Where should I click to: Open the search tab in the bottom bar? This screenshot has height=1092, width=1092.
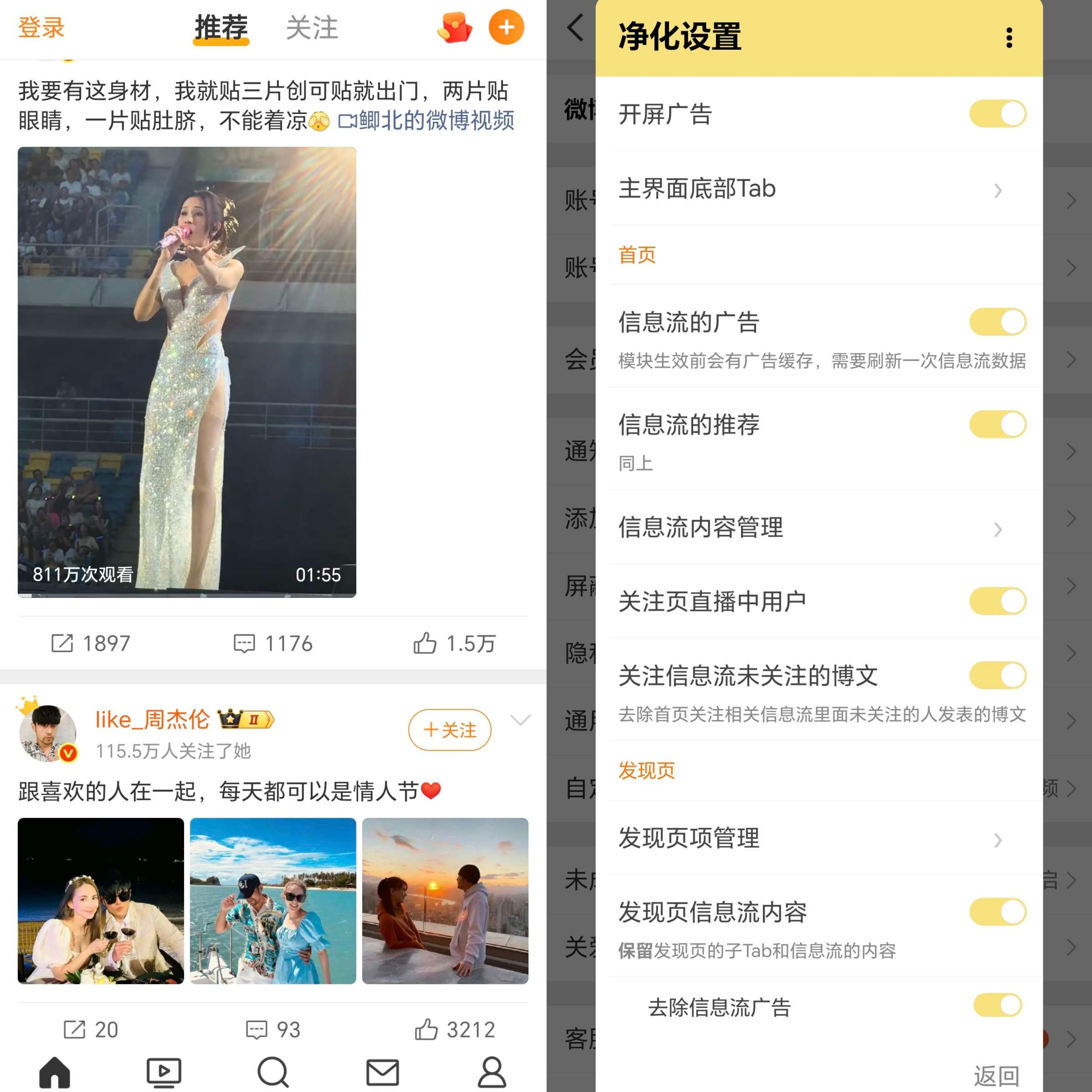pos(273,1071)
